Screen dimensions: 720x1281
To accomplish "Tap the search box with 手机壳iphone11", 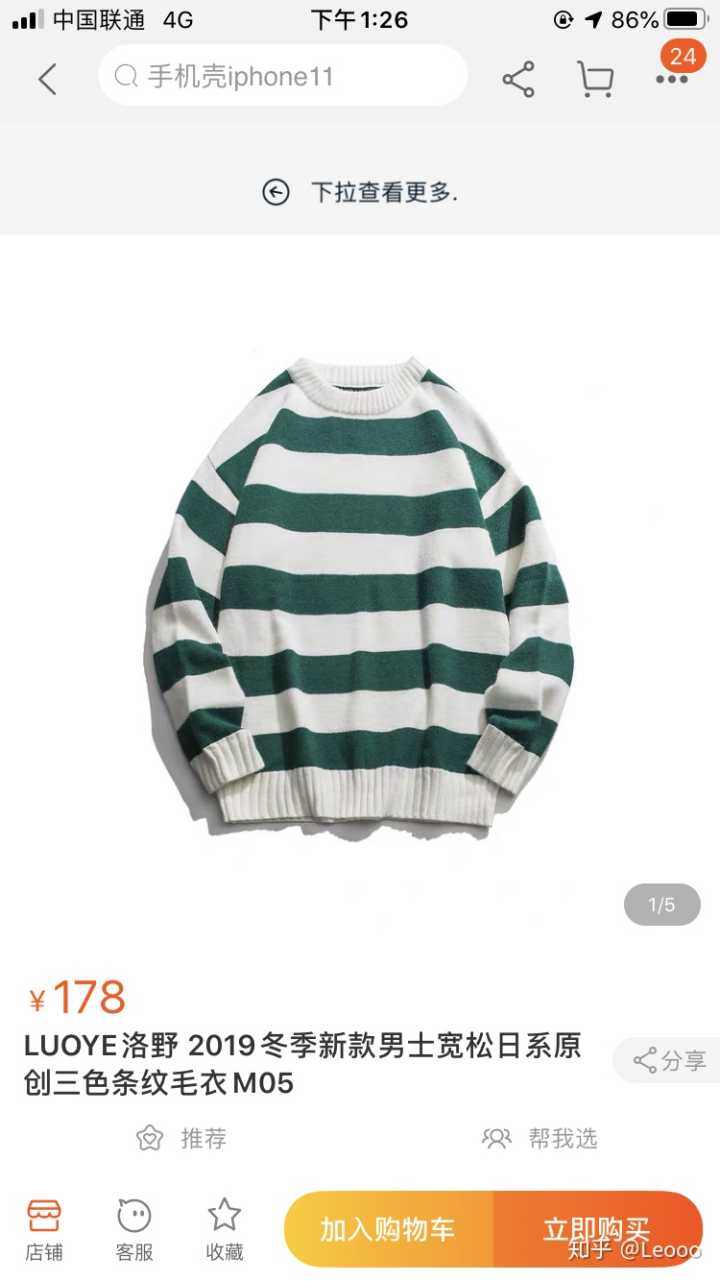I will [x=282, y=76].
